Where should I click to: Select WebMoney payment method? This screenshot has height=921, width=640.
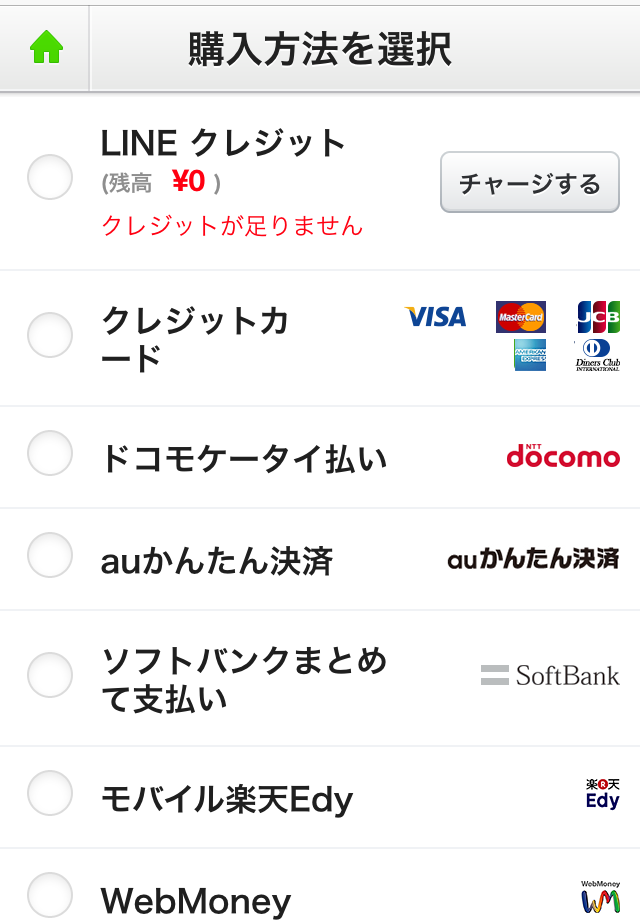tap(50, 894)
